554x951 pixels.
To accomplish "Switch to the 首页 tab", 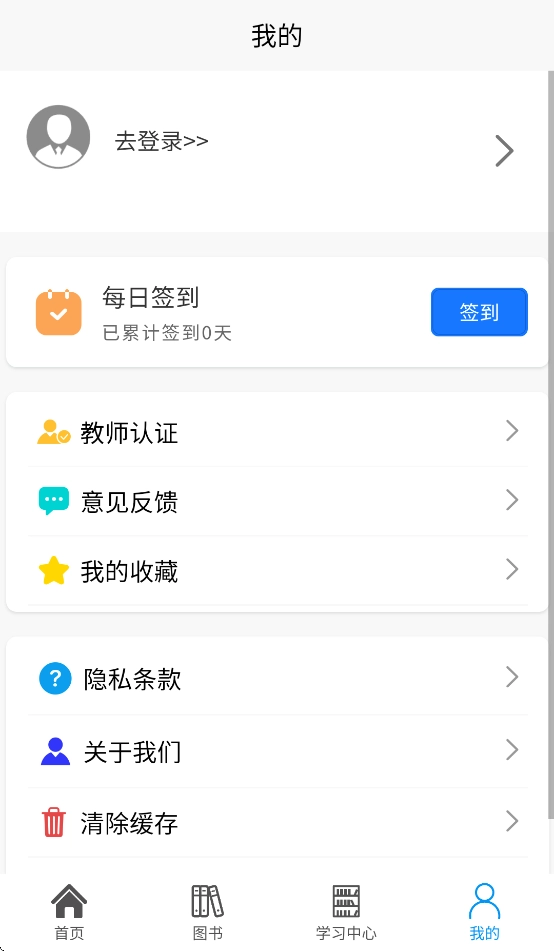I will tap(69, 912).
